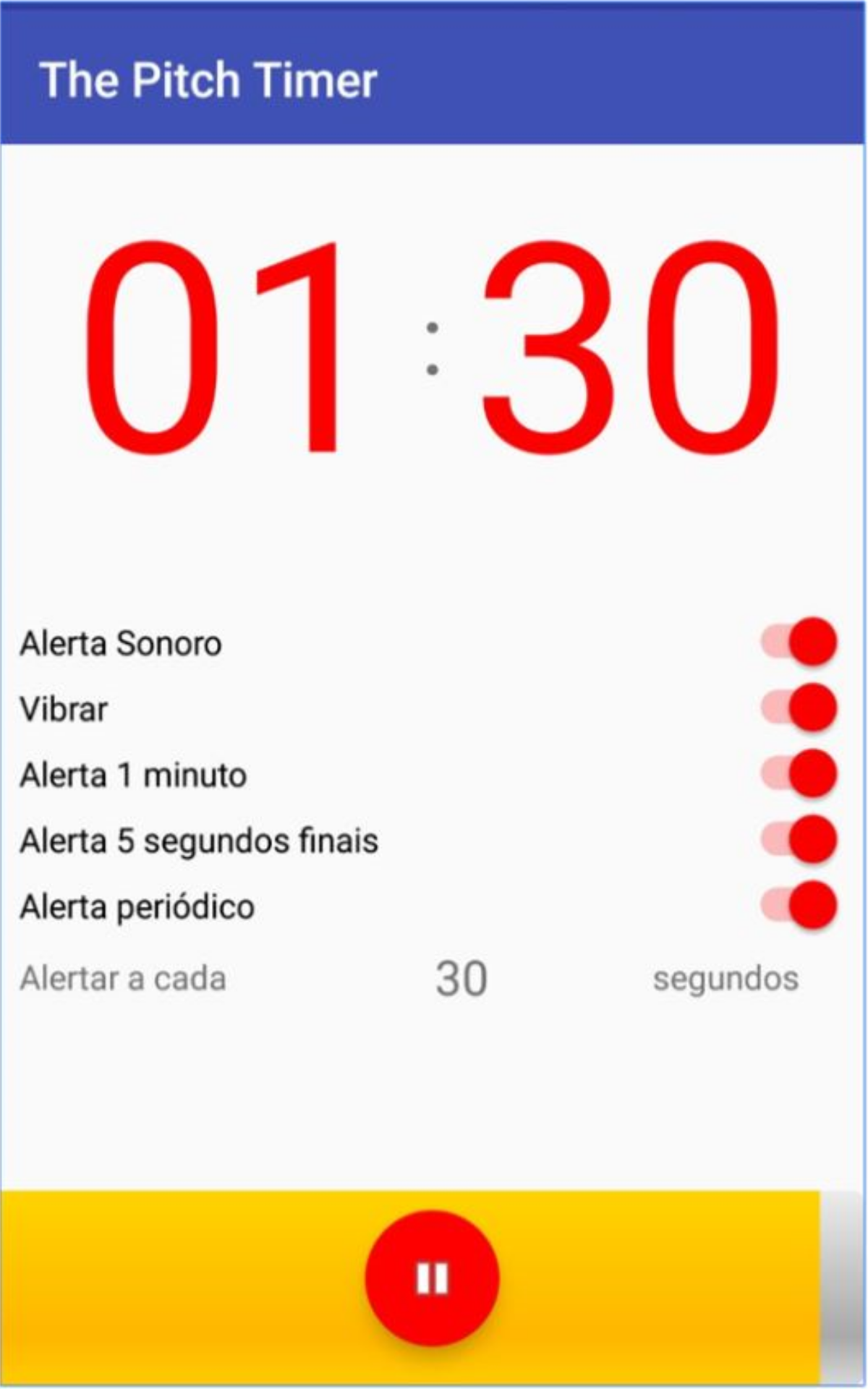
Task: Click the colon separator of the timer
Action: click(x=432, y=347)
